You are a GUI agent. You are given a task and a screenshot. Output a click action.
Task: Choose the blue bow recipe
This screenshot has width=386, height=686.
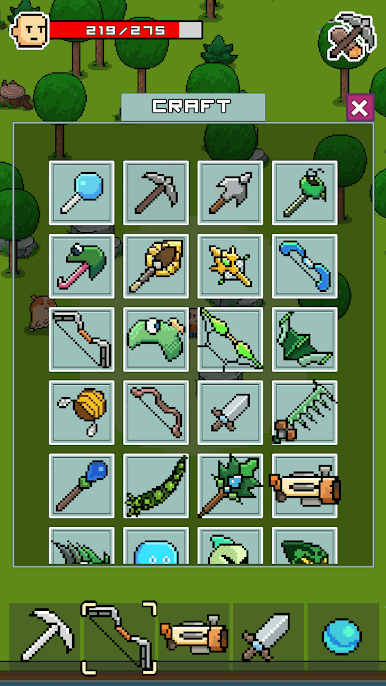[x=305, y=266]
